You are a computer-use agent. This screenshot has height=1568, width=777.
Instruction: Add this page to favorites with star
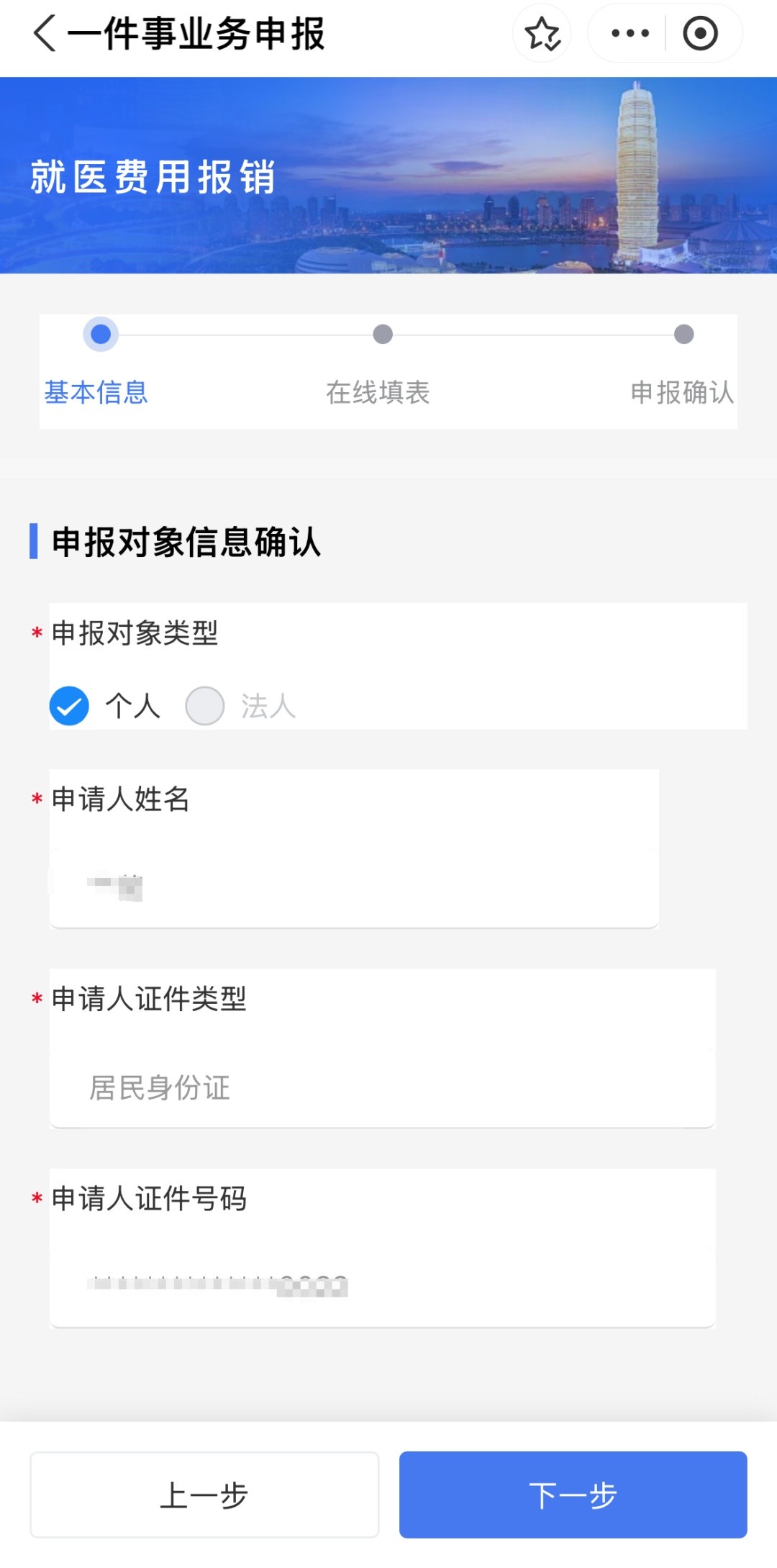coord(542,34)
